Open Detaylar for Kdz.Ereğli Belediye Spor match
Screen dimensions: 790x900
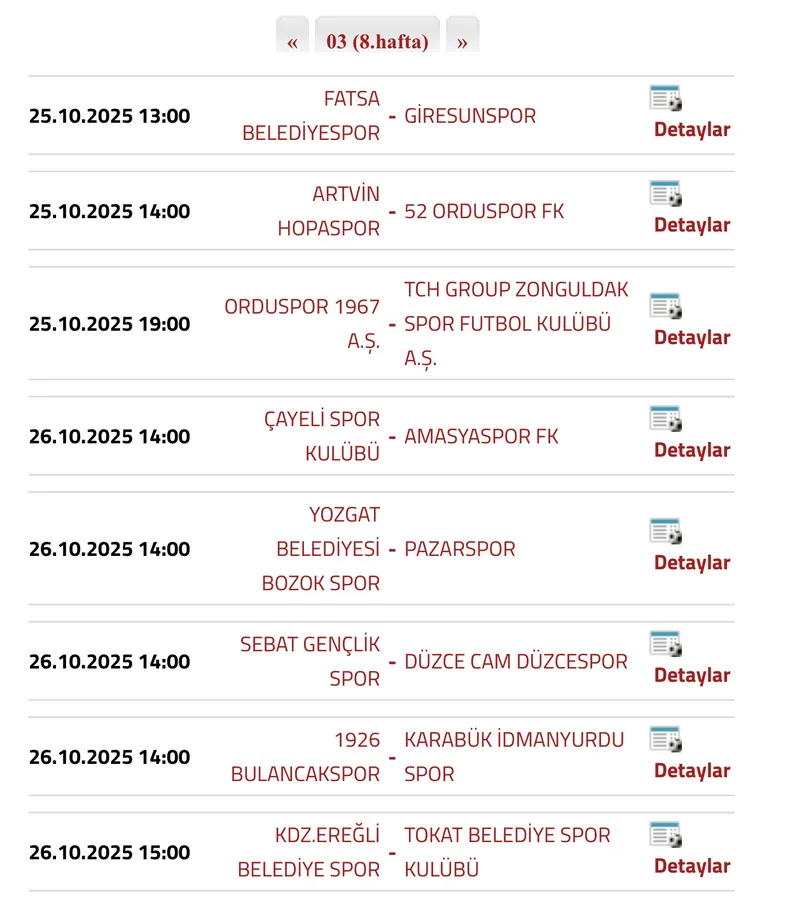691,866
